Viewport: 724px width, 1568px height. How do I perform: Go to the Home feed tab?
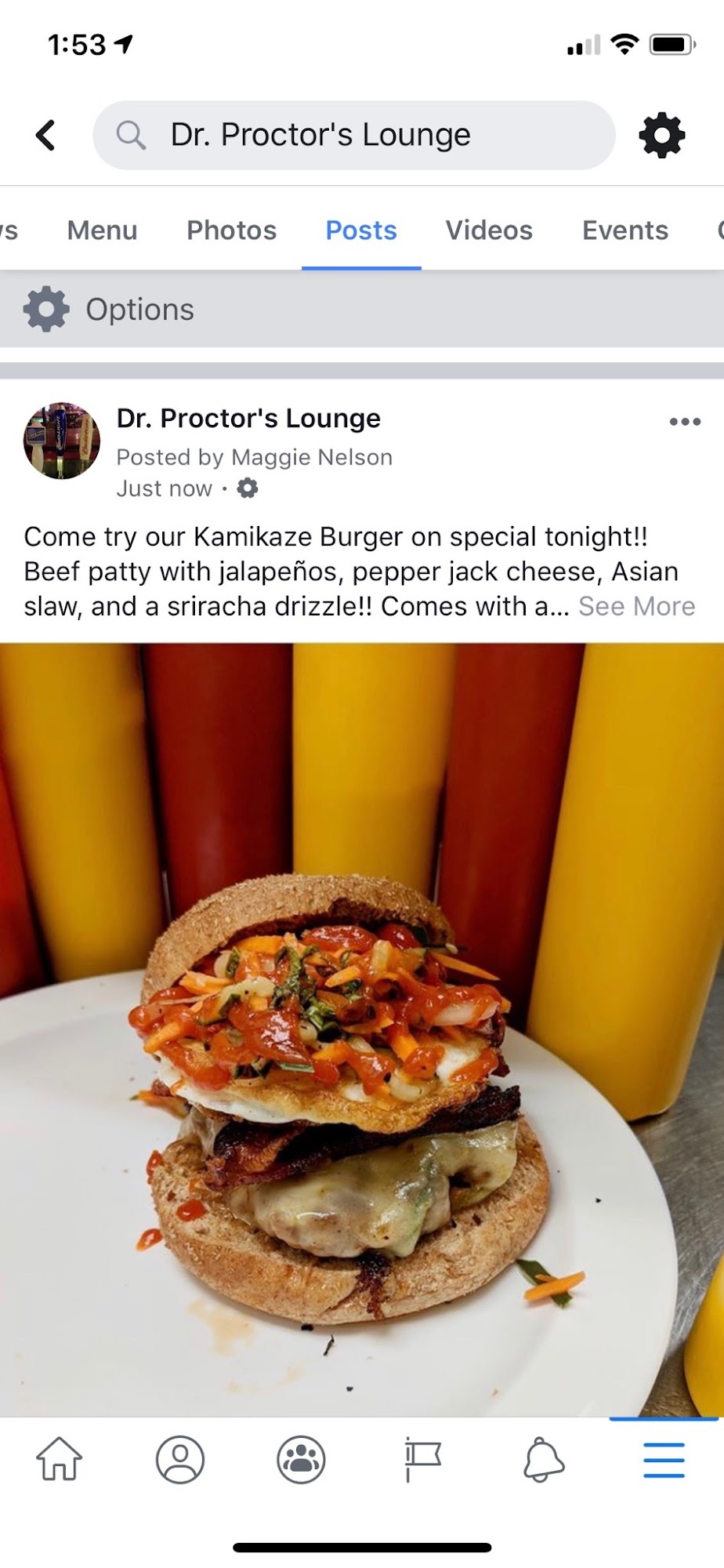tap(60, 1460)
